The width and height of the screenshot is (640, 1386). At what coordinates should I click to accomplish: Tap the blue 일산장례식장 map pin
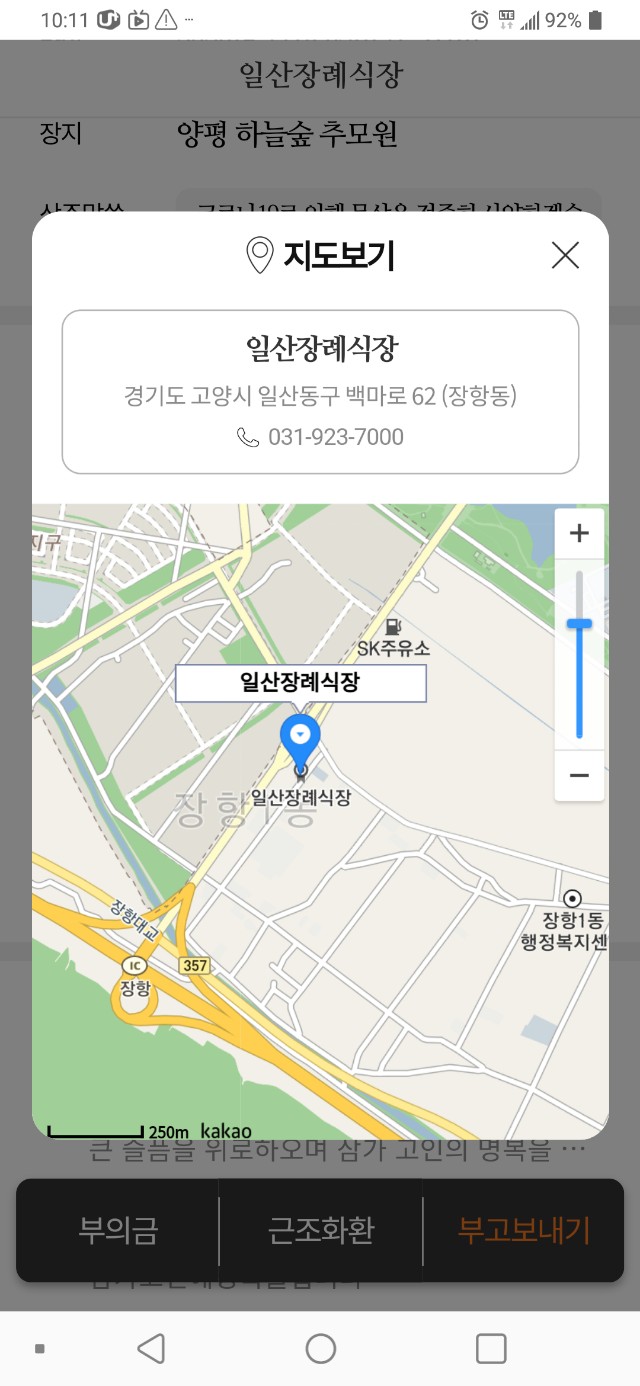coord(300,738)
